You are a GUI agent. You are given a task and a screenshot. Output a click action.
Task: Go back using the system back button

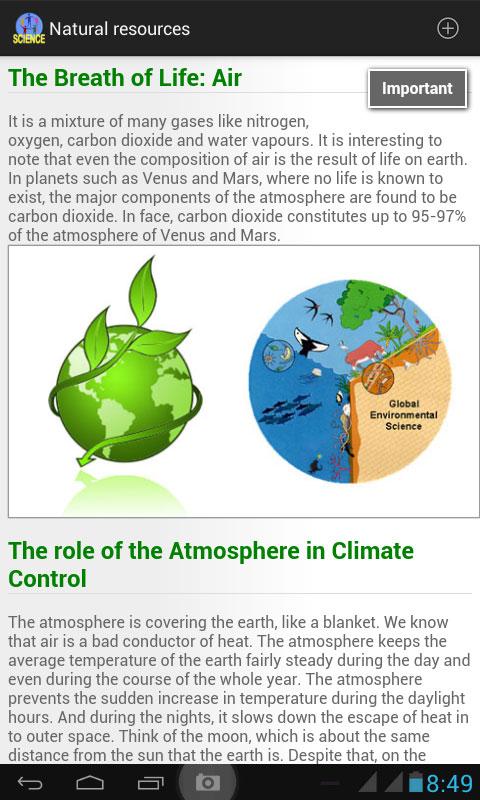(30, 783)
